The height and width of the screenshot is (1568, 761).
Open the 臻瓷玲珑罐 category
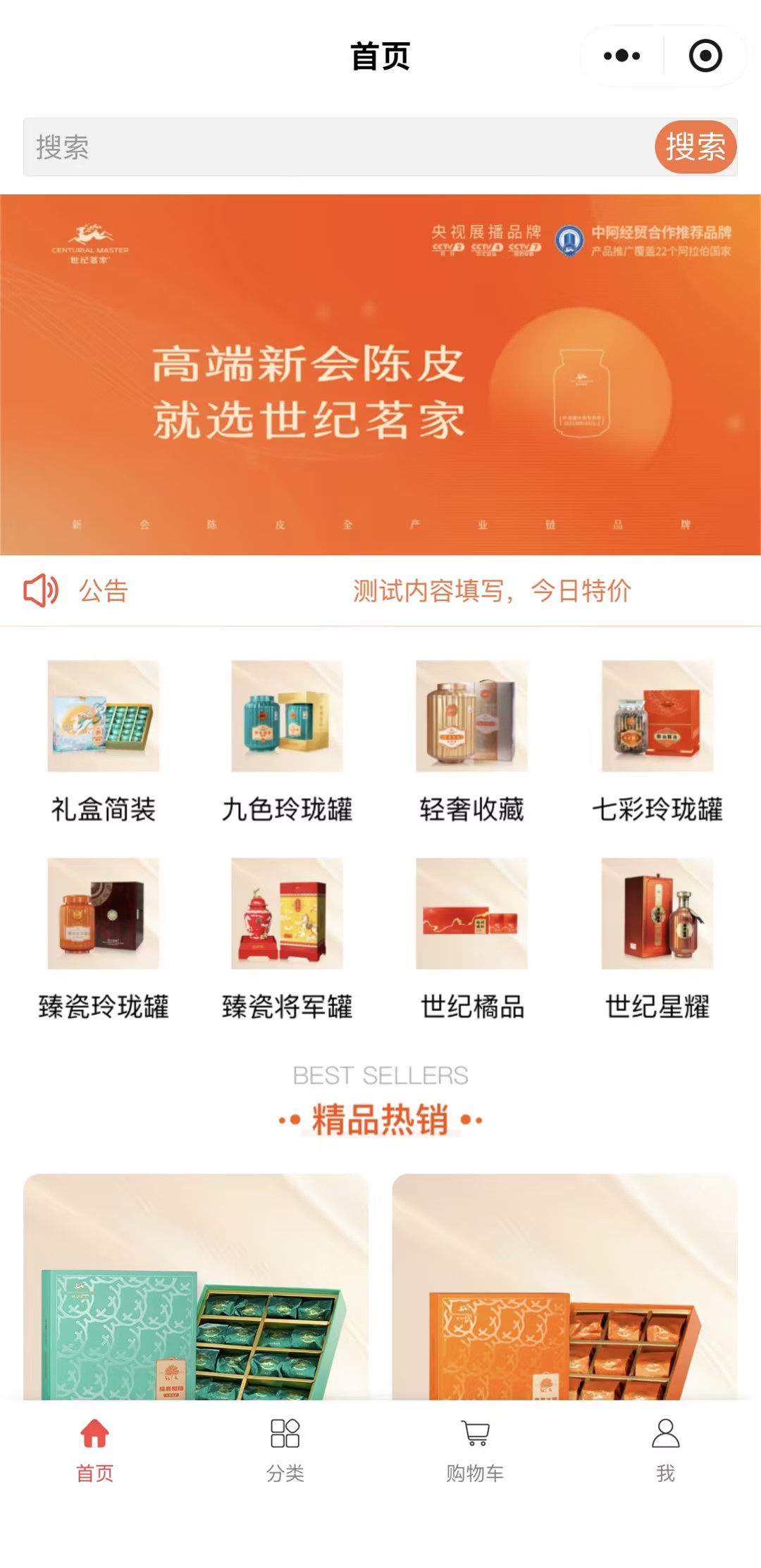[104, 937]
